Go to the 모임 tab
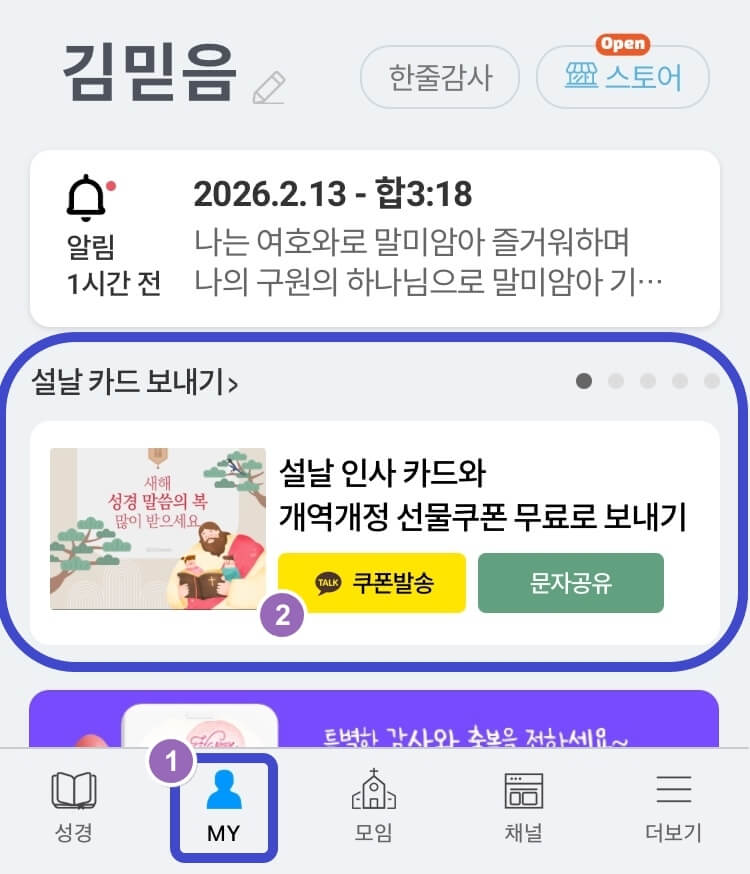The height and width of the screenshot is (874, 750). pyautogui.click(x=373, y=808)
